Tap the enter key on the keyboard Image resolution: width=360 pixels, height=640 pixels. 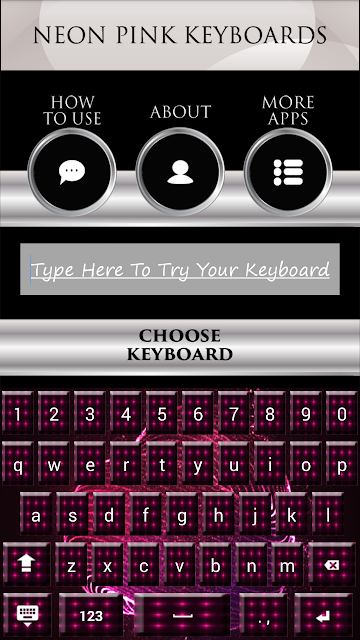pyautogui.click(x=323, y=615)
